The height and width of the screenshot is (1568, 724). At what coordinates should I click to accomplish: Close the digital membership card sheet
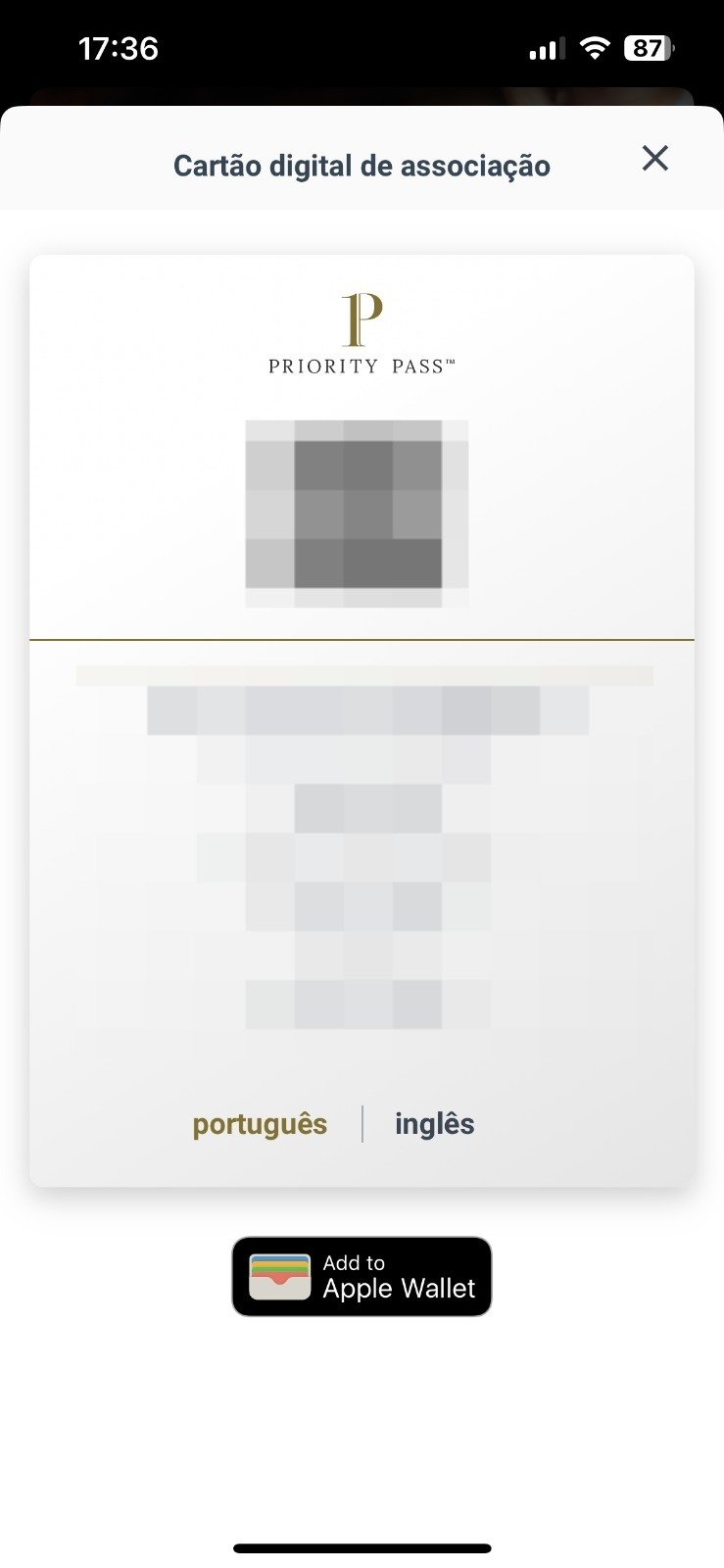[654, 158]
